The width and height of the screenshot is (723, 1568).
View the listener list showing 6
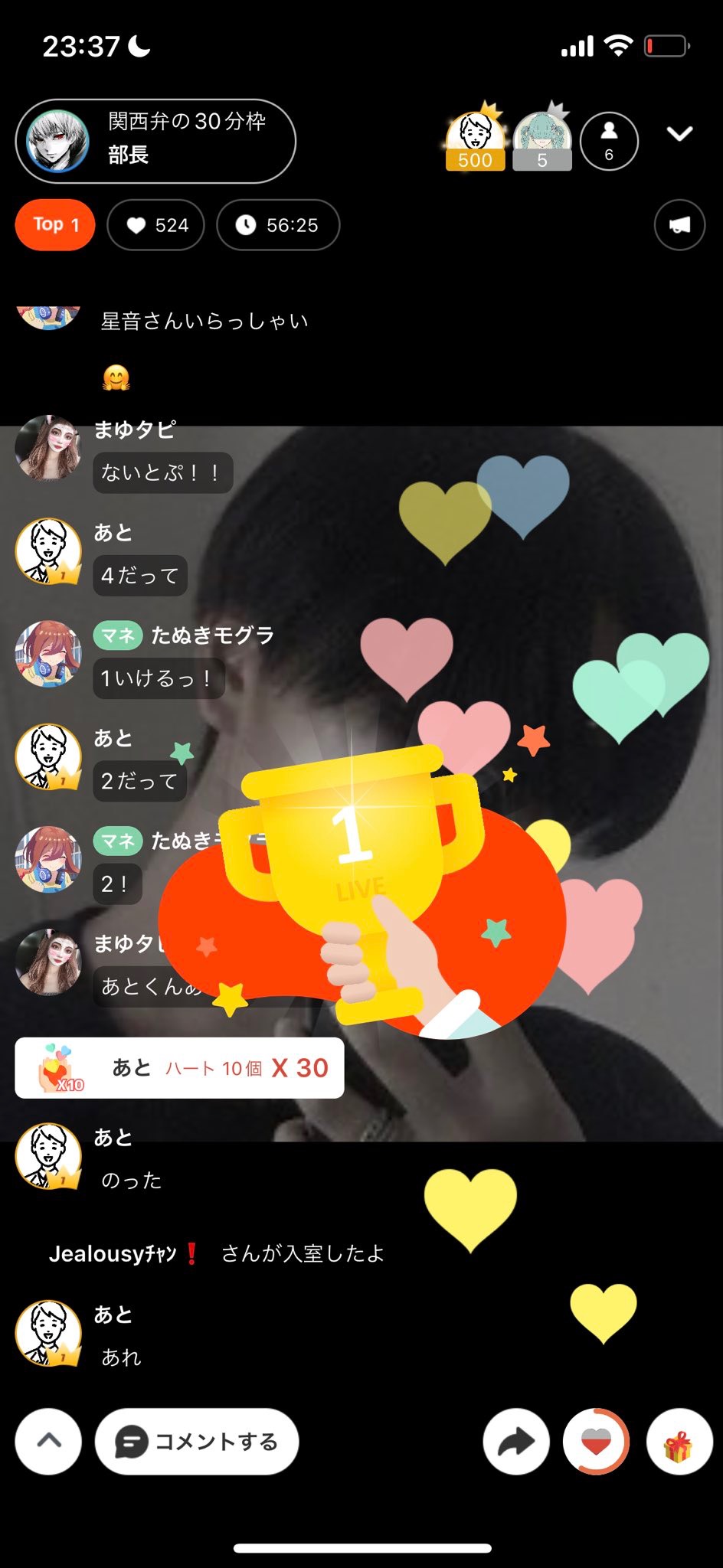(x=609, y=141)
